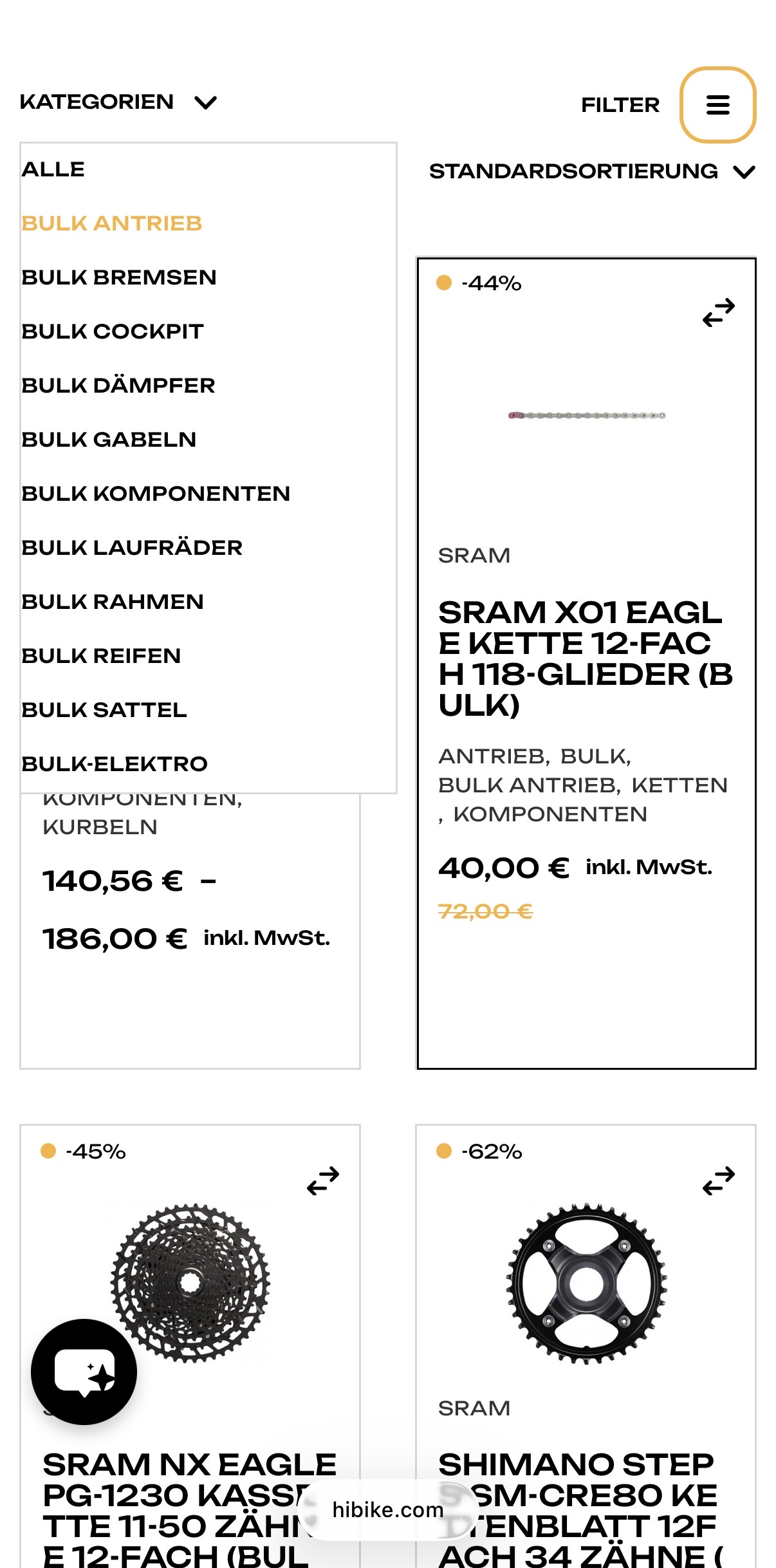The width and height of the screenshot is (776, 1568).
Task: Pick the Bulk Dämpfer category
Action: [x=118, y=386]
